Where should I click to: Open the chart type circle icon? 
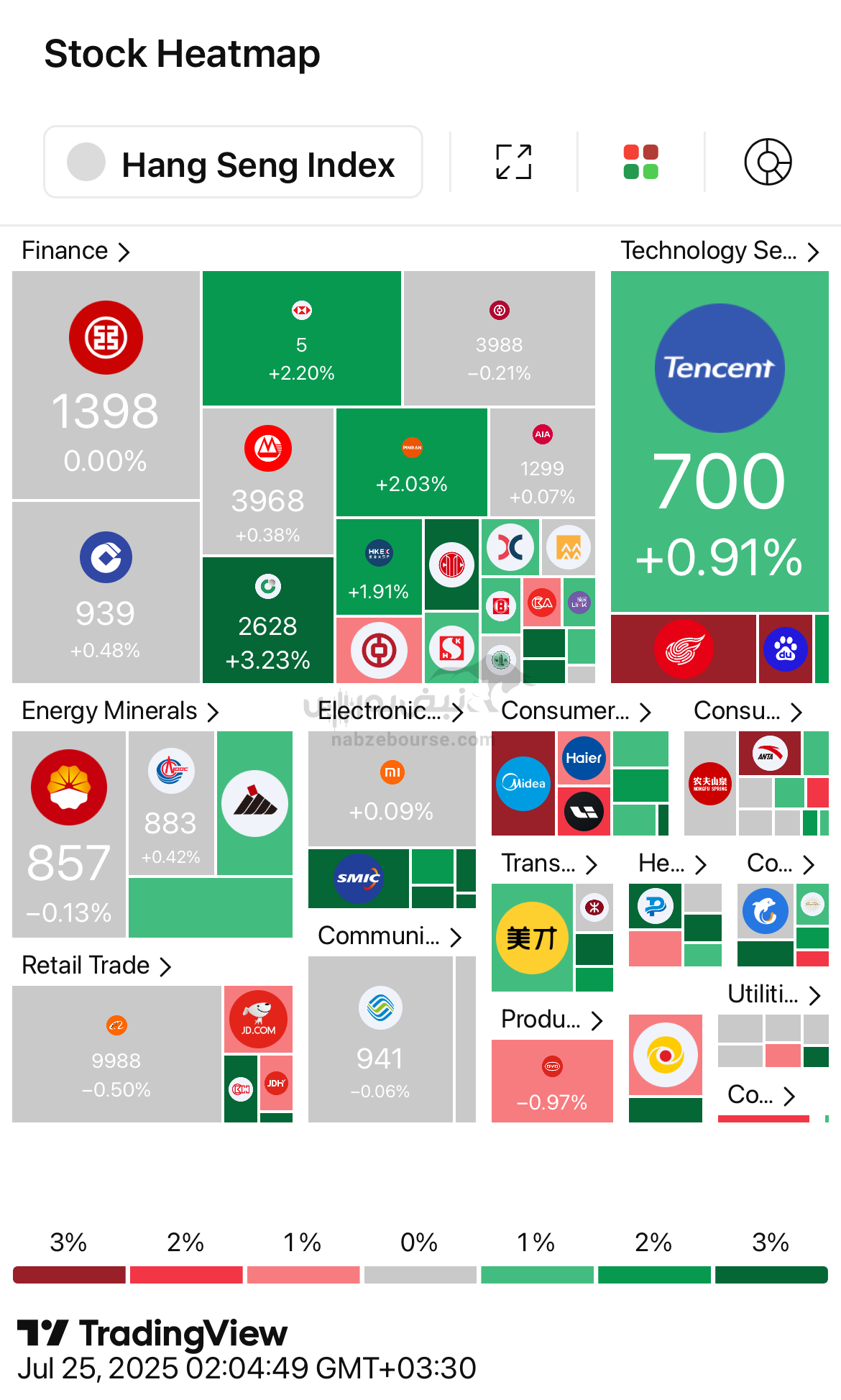[768, 162]
